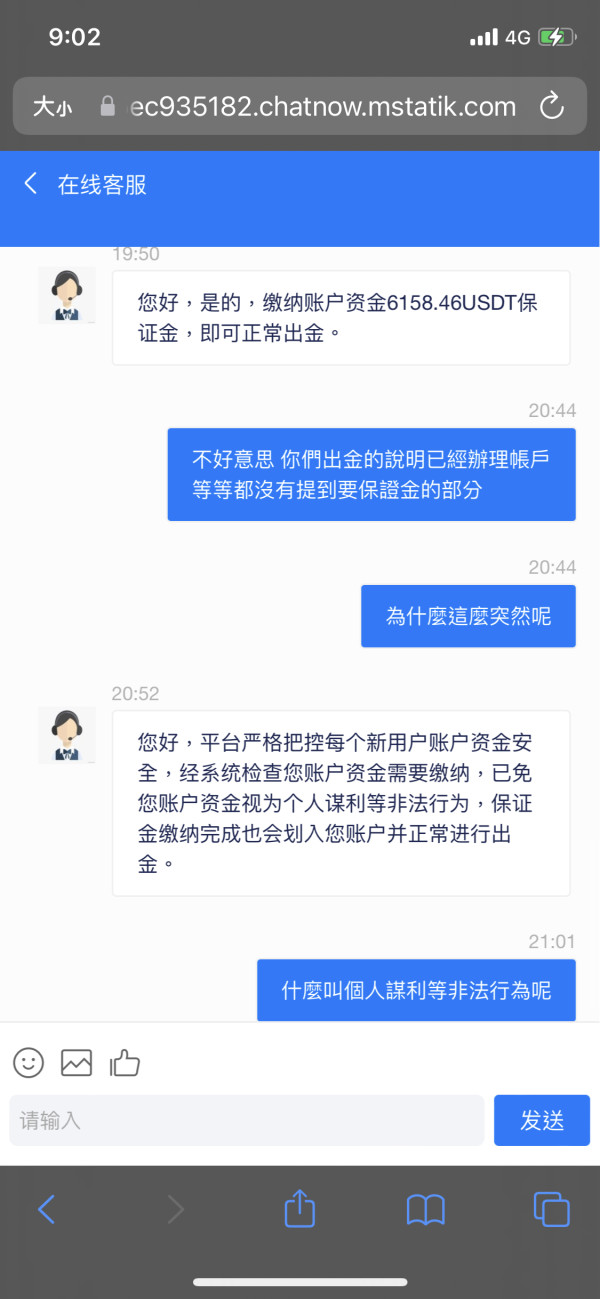Image resolution: width=600 pixels, height=1299 pixels.
Task: Tap the thumbs-up rating icon
Action: pos(125,1062)
